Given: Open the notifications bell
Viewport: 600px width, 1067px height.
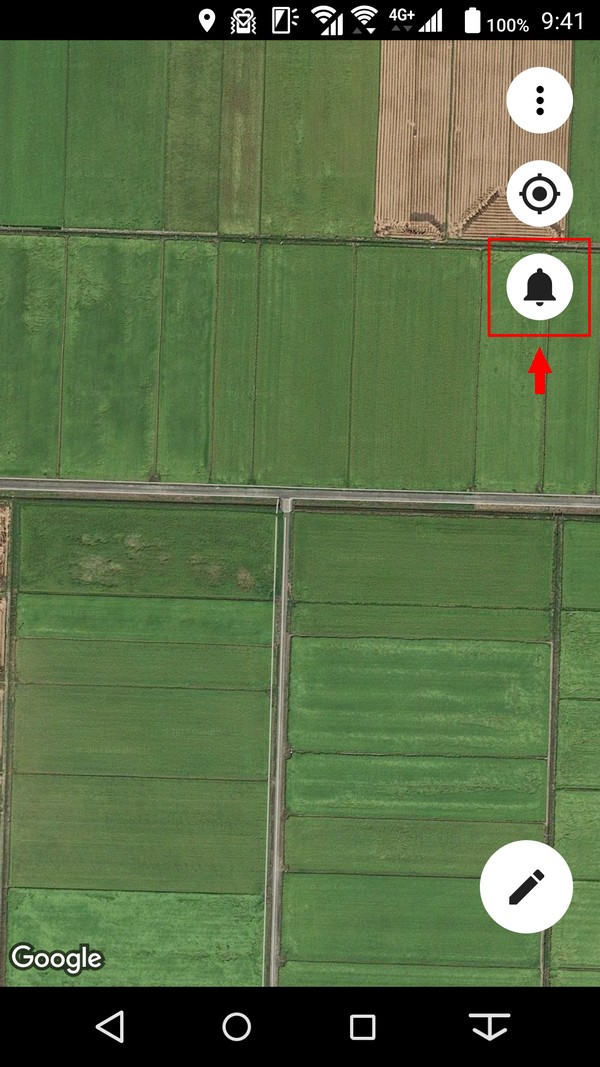Looking at the screenshot, I should (539, 287).
